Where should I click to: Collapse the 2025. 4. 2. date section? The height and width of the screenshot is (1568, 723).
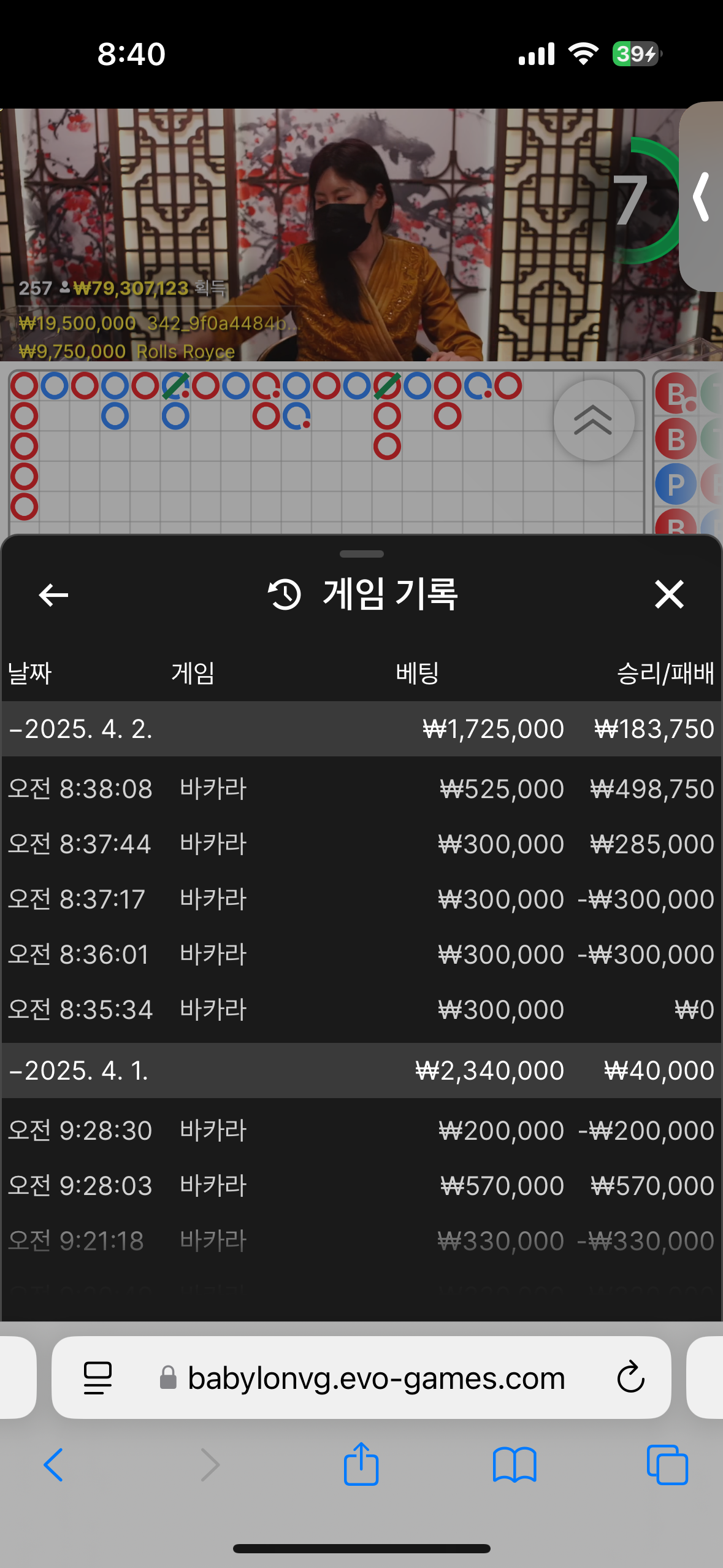[80, 729]
